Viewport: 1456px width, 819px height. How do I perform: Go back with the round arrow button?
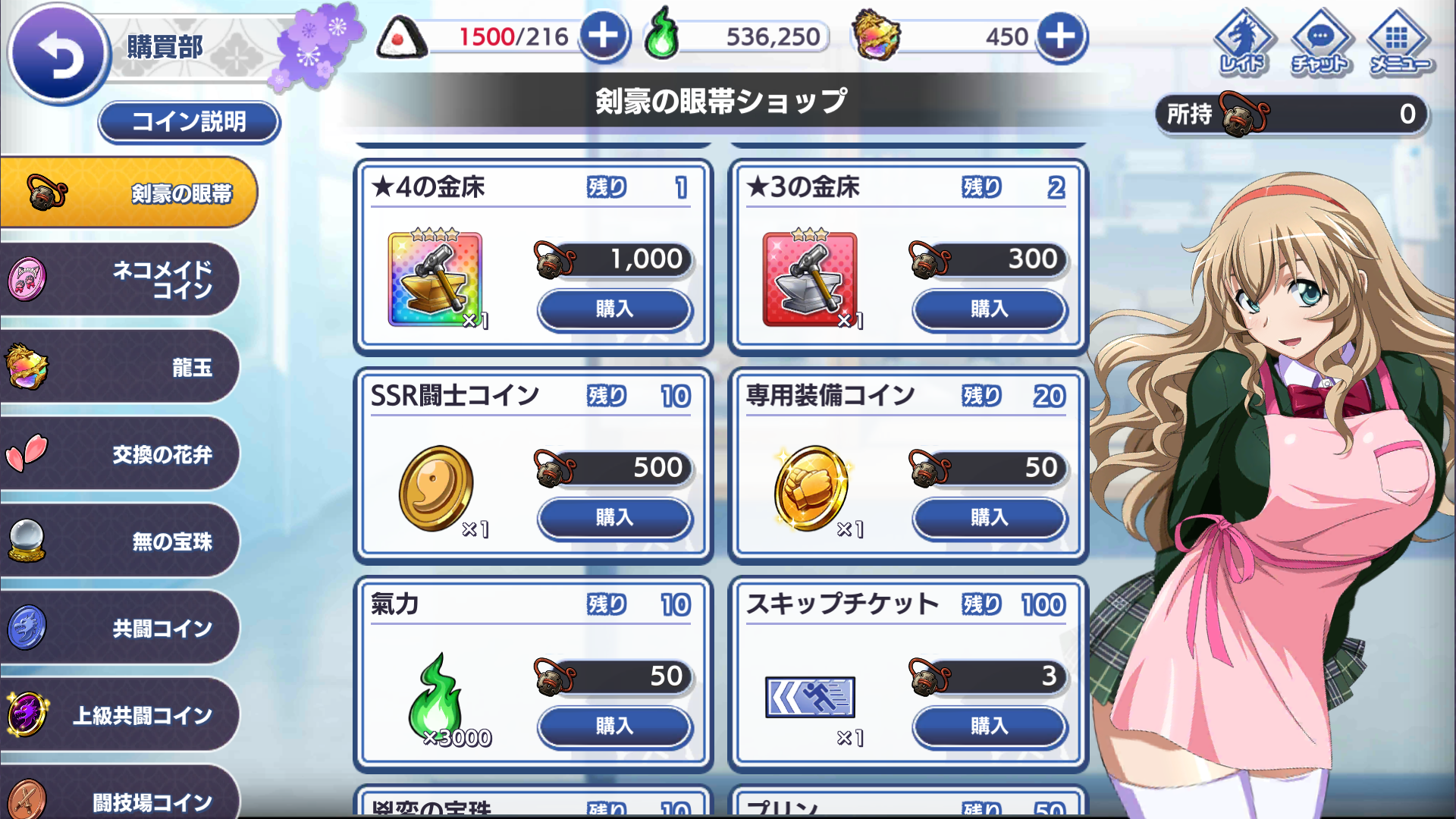click(58, 55)
